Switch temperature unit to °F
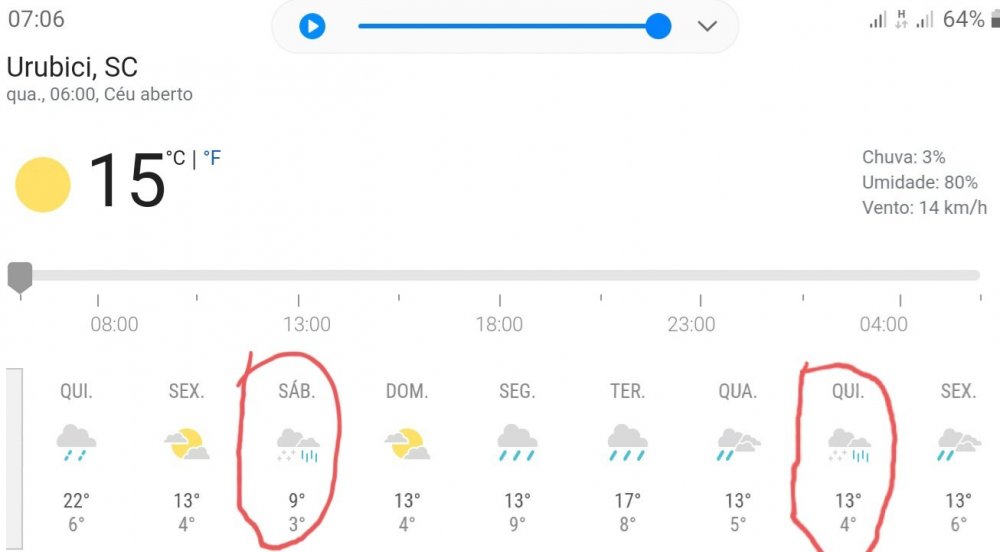The image size is (1000, 552). pyautogui.click(x=211, y=158)
